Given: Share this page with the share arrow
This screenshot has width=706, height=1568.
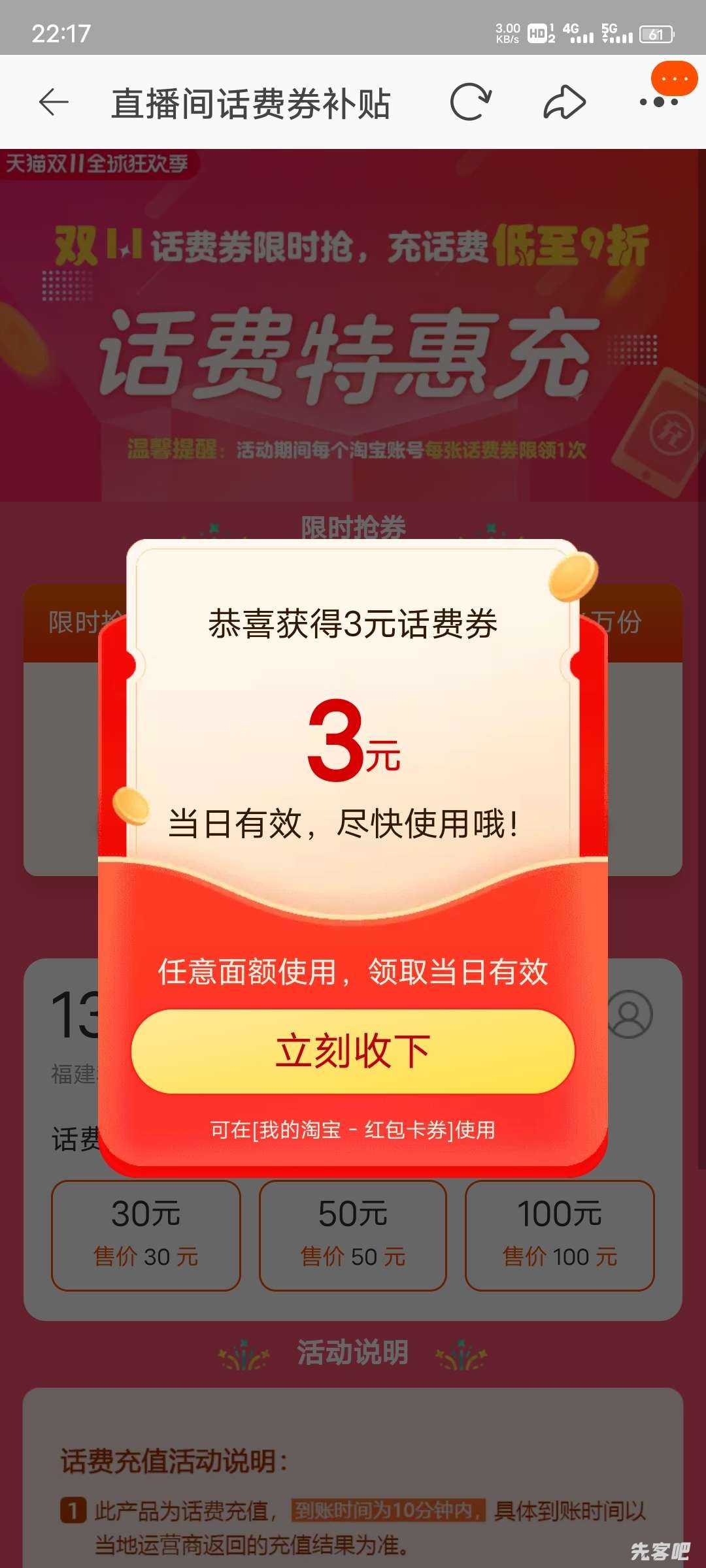Looking at the screenshot, I should [564, 103].
